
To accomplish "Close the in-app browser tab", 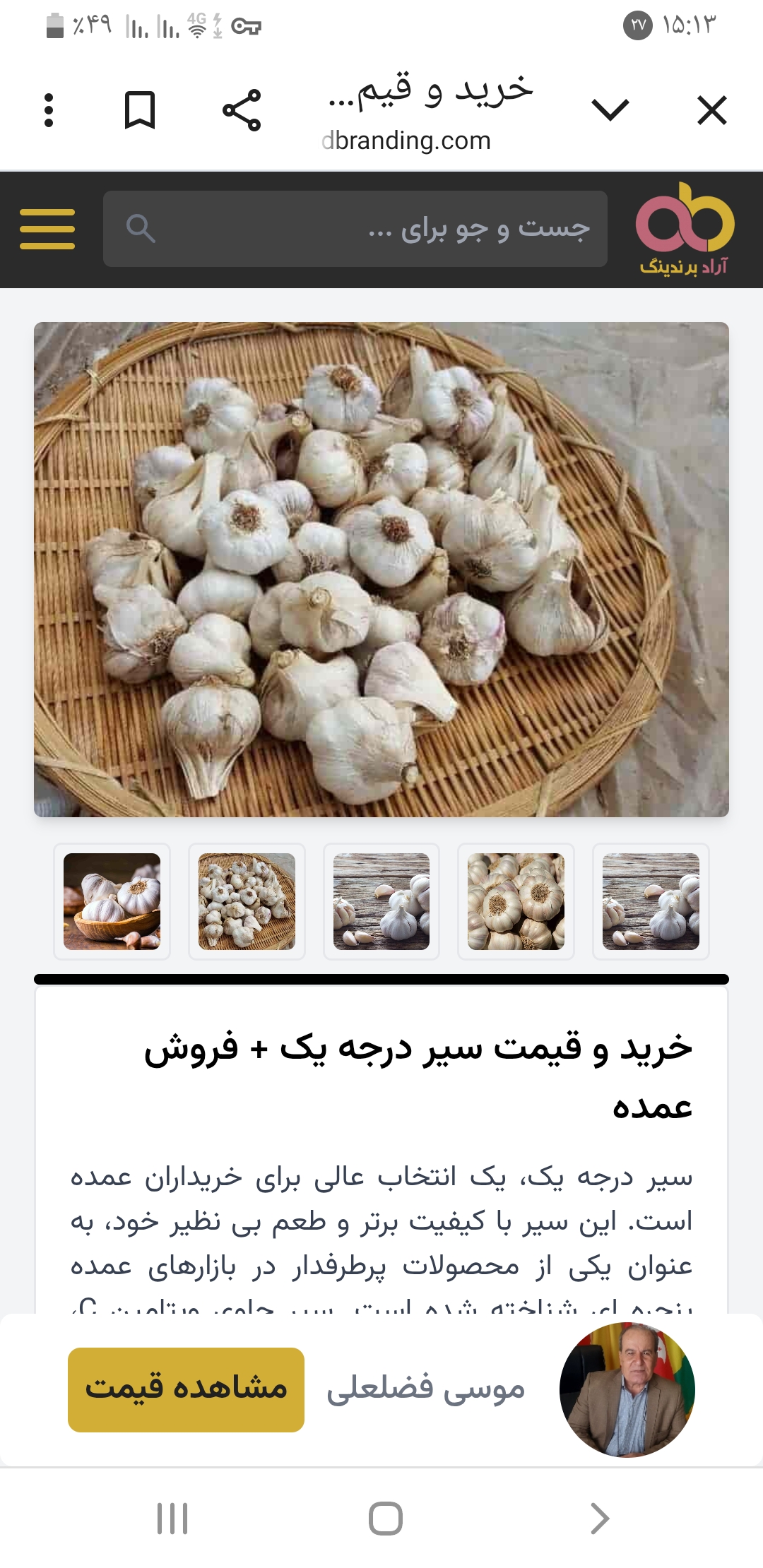I will (x=711, y=110).
